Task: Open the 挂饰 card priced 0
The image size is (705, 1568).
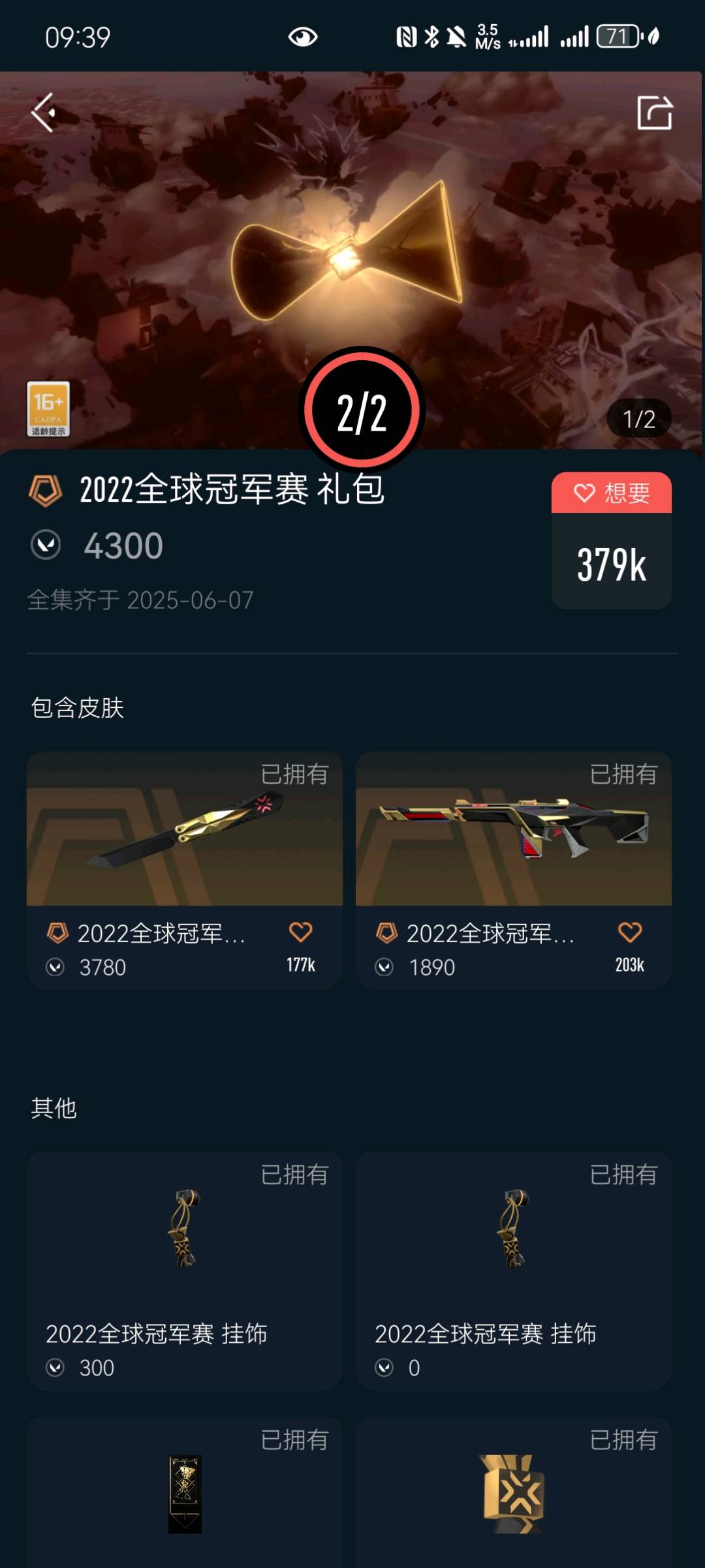Action: click(x=513, y=1269)
